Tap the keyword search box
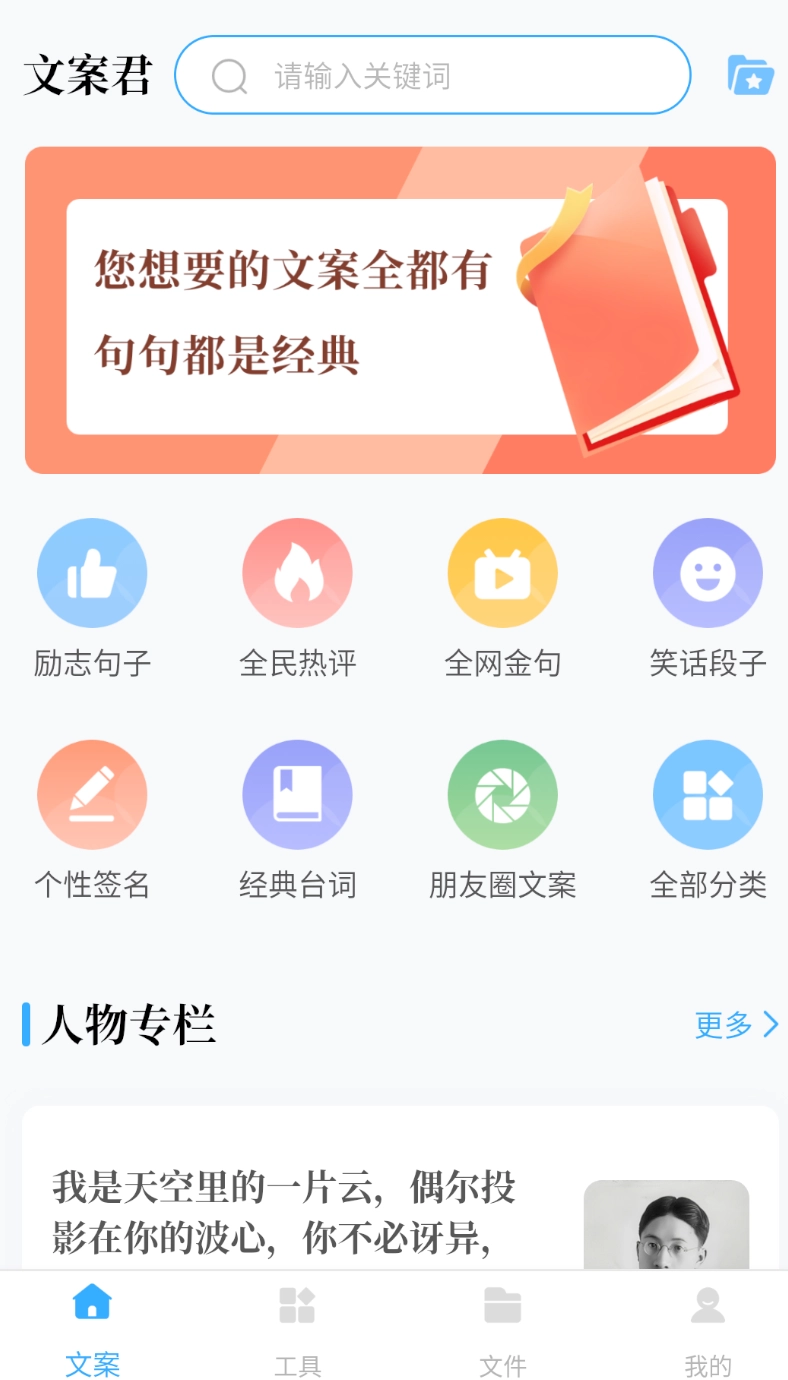Image resolution: width=788 pixels, height=1380 pixels. pyautogui.click(x=432, y=76)
